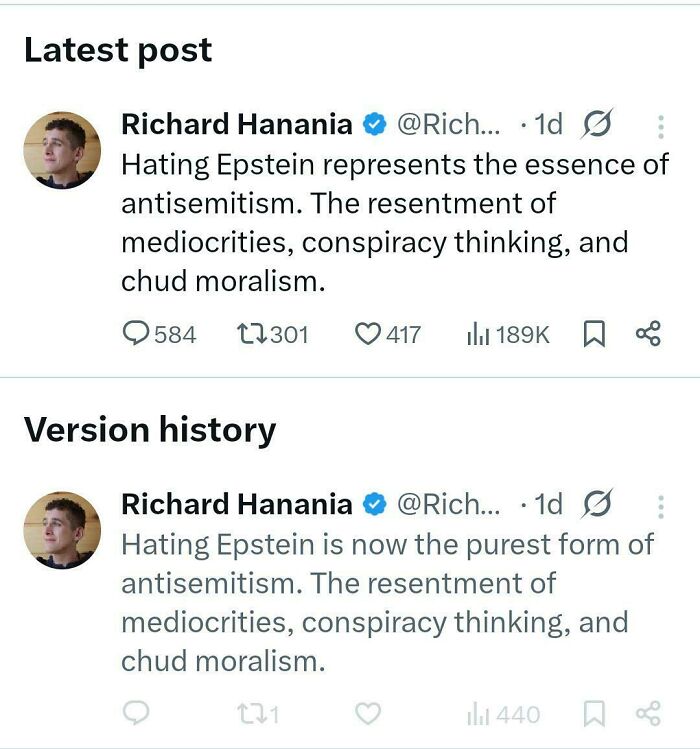The width and height of the screenshot is (700, 749).
Task: Open the overflow menu on the latest post
Action: click(660, 126)
